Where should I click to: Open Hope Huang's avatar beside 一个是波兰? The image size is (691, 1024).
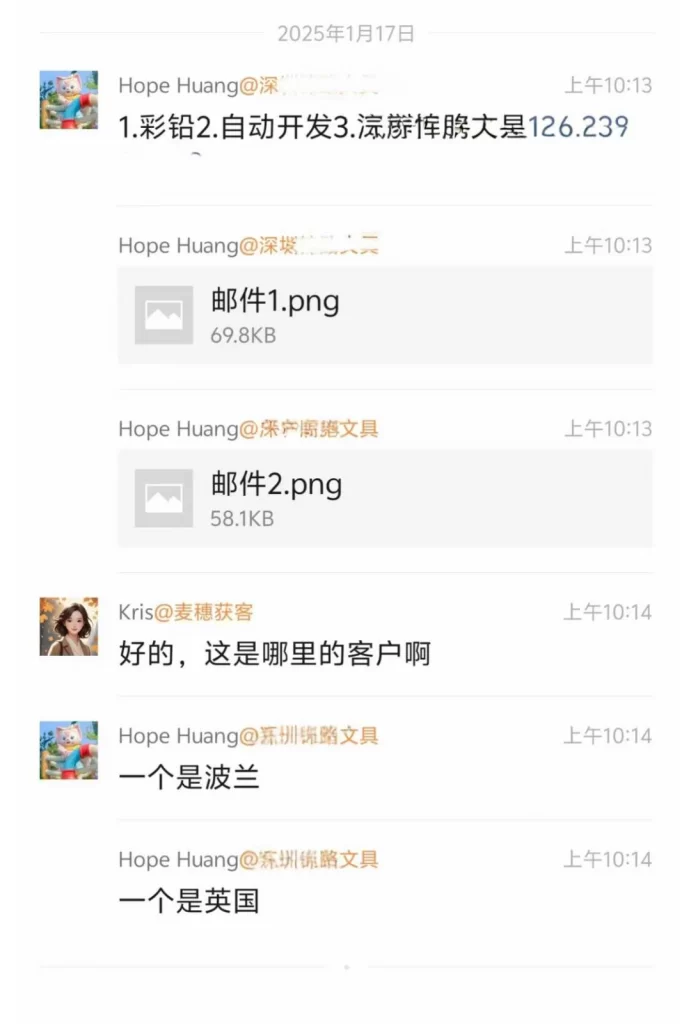tap(69, 750)
